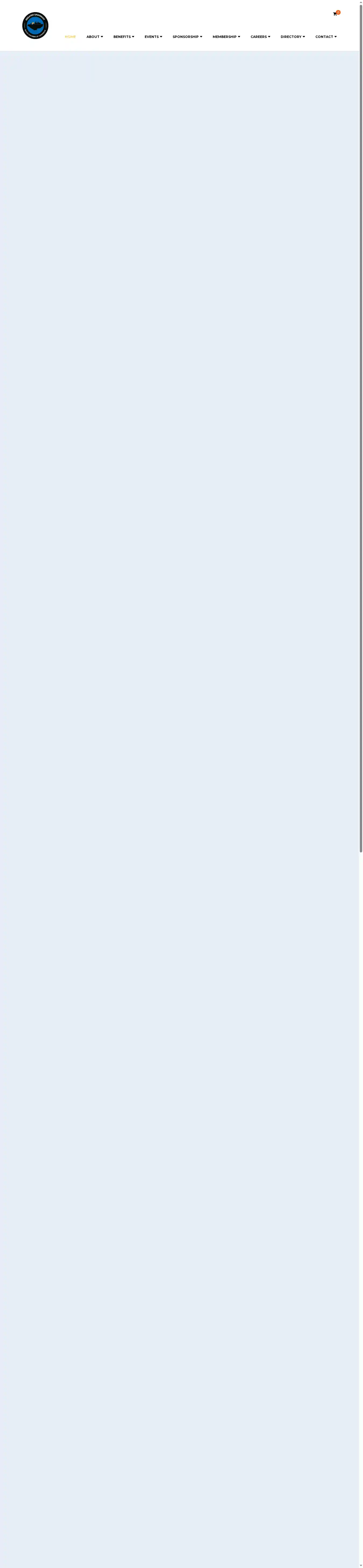
Task: Open the Careers dropdown
Action: 260,37
